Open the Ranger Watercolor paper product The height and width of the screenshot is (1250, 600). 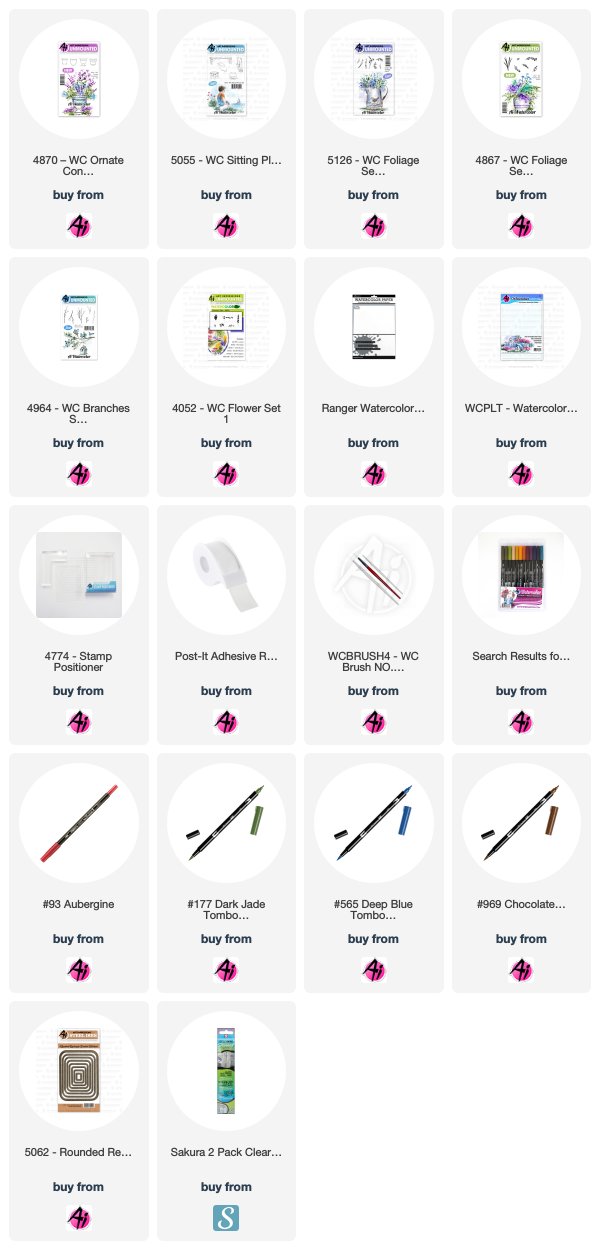[x=375, y=377]
